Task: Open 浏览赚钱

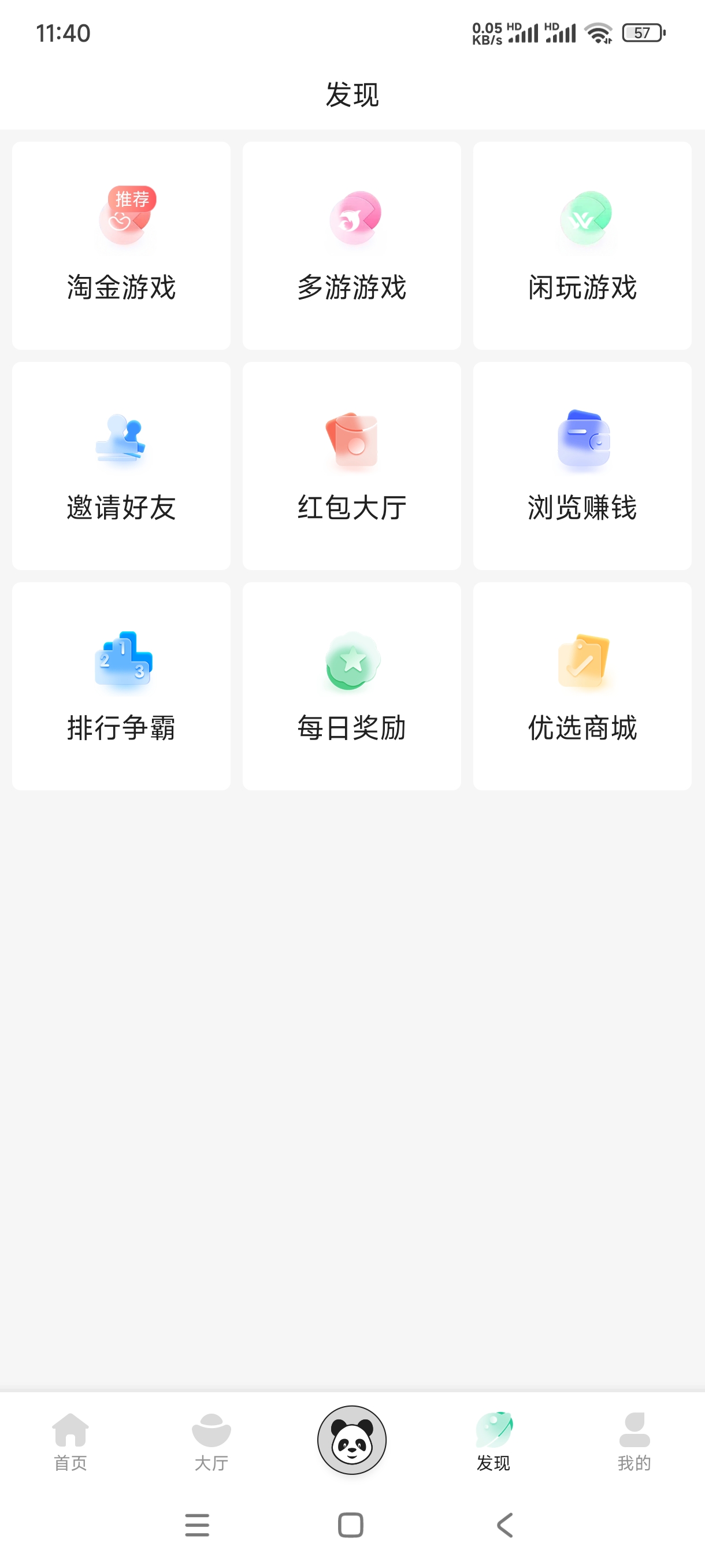Action: (x=582, y=465)
